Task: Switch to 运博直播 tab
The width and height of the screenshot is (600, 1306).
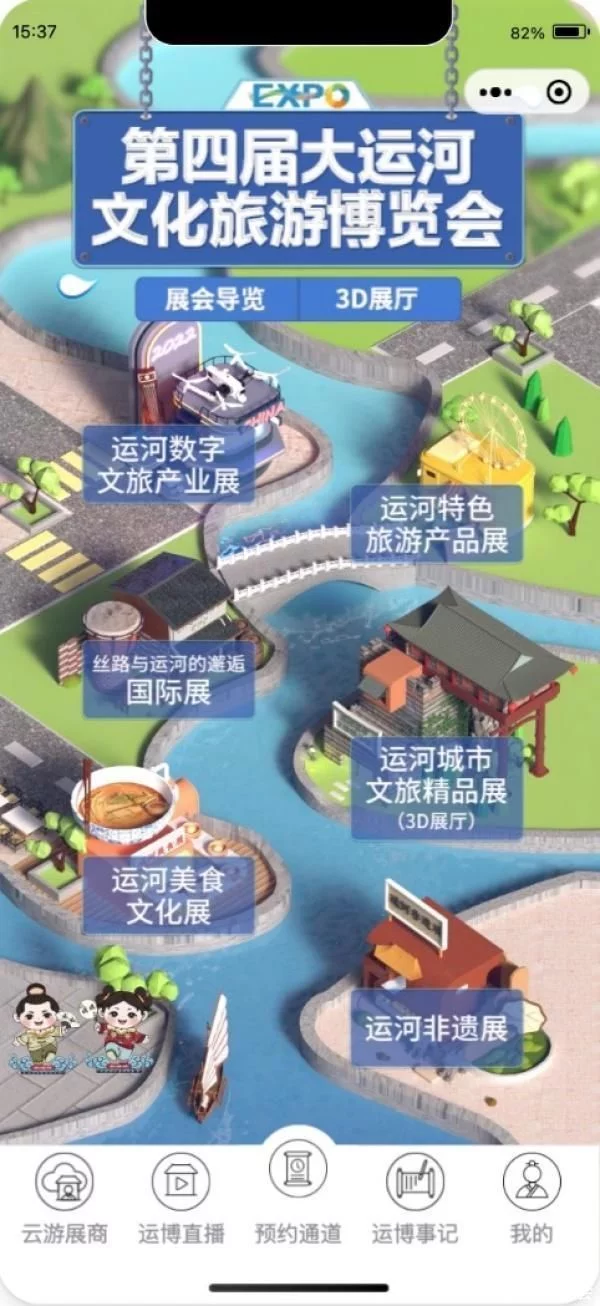Action: coord(181,1199)
